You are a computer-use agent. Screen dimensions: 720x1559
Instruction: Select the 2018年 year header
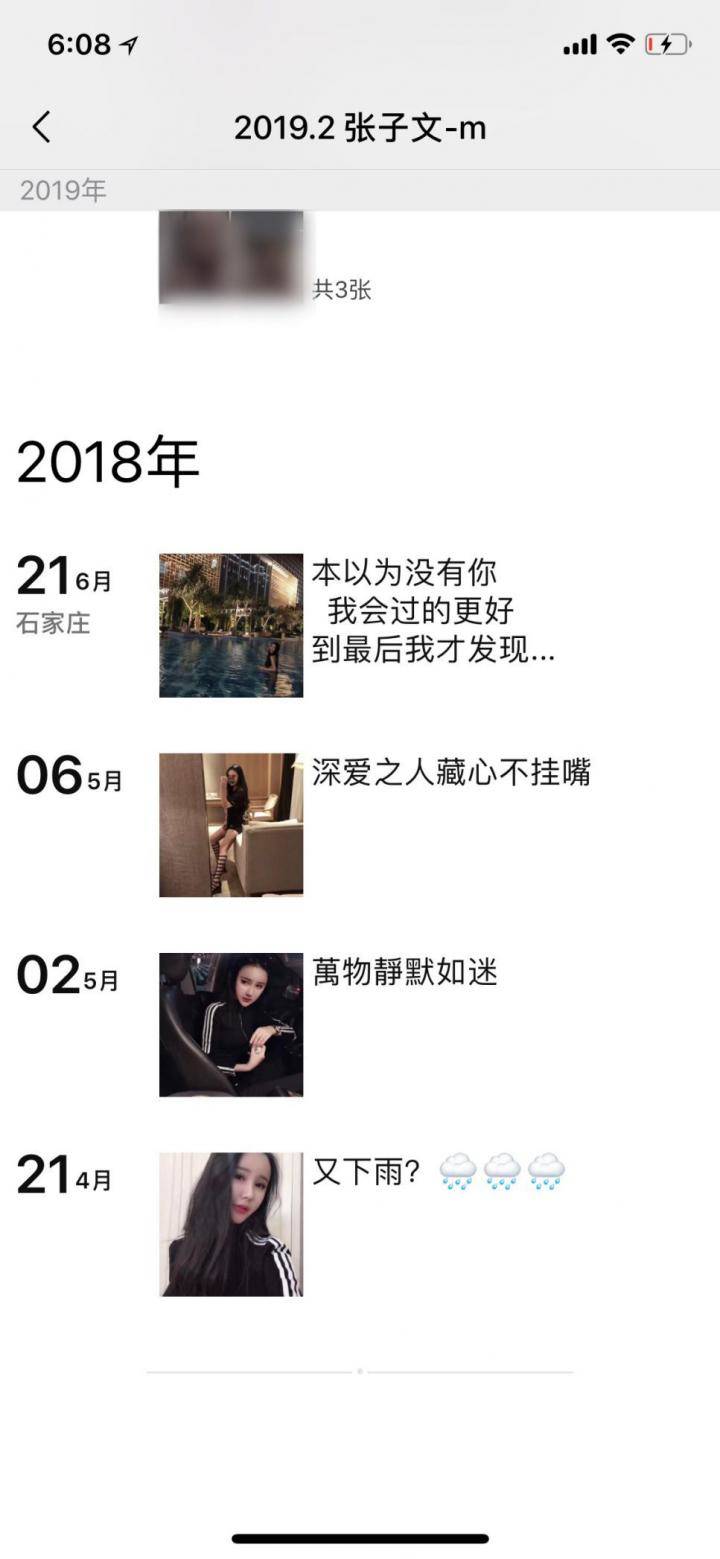point(107,460)
